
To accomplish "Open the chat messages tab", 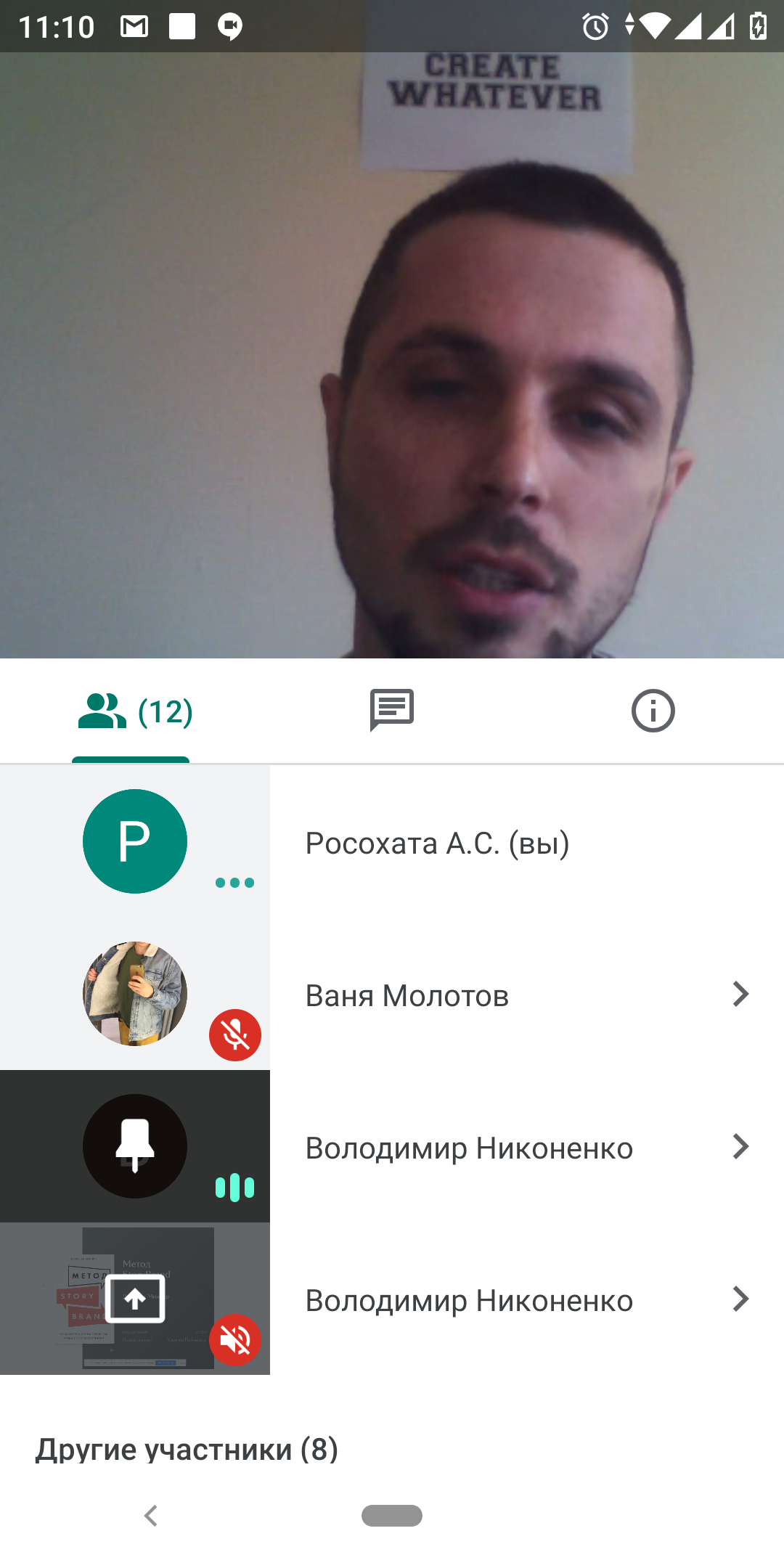I will pos(392,711).
